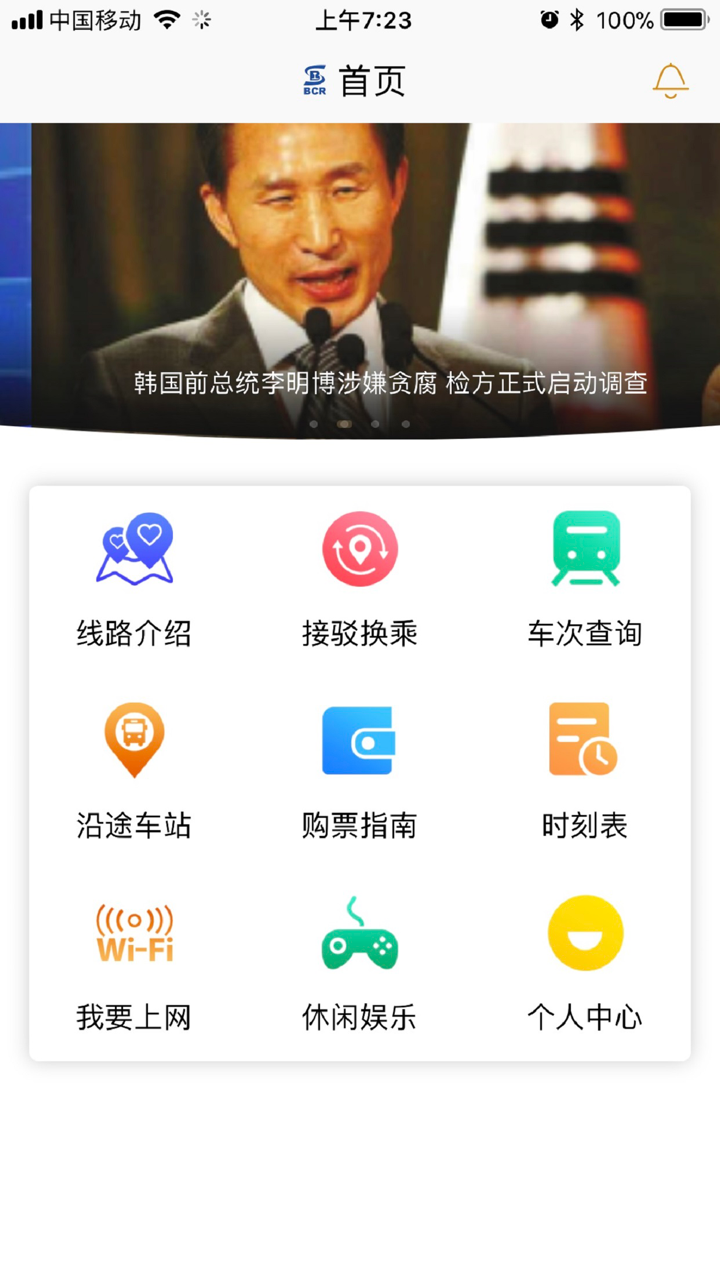This screenshot has width=720, height=1280.
Task: Open the 线路介绍 map icon
Action: pos(134,548)
